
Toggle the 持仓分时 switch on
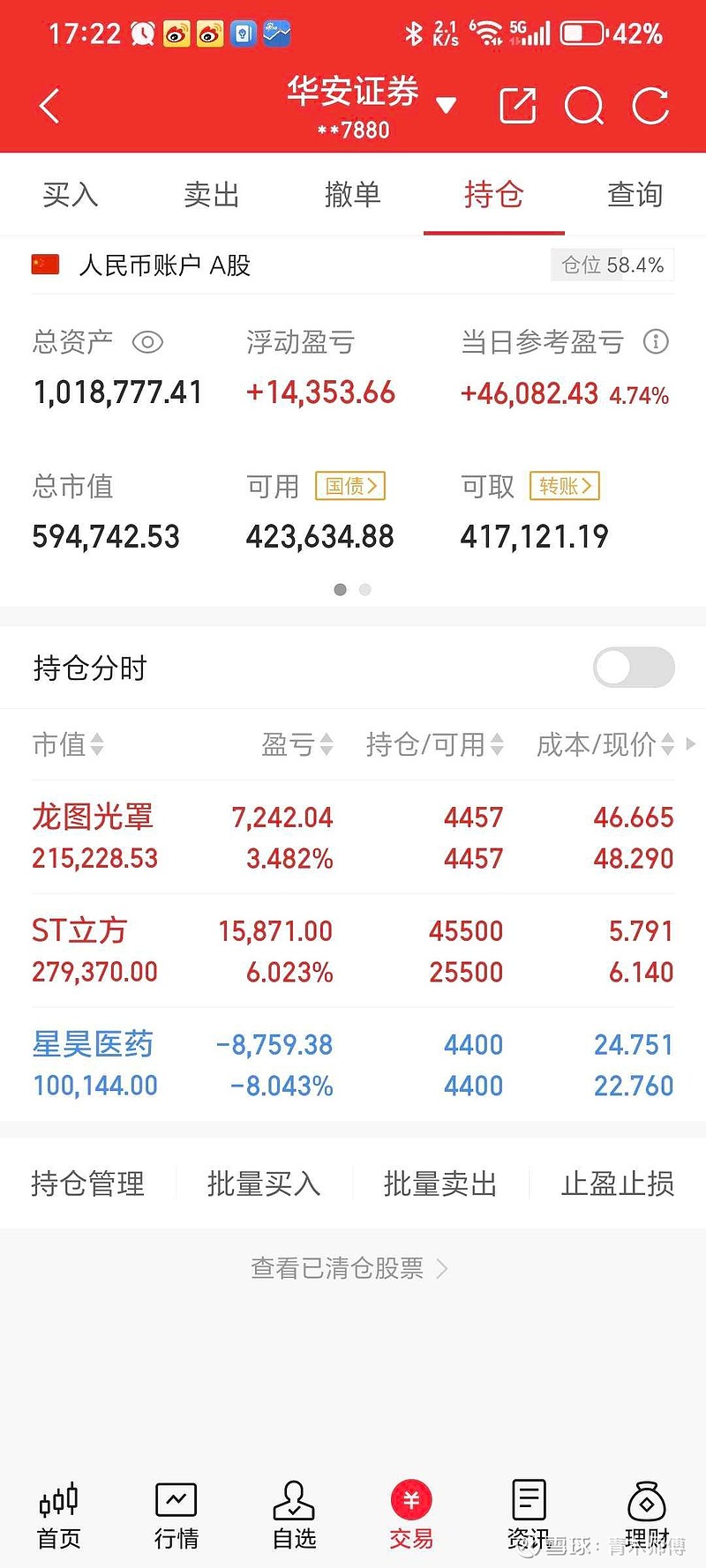pyautogui.click(x=634, y=668)
